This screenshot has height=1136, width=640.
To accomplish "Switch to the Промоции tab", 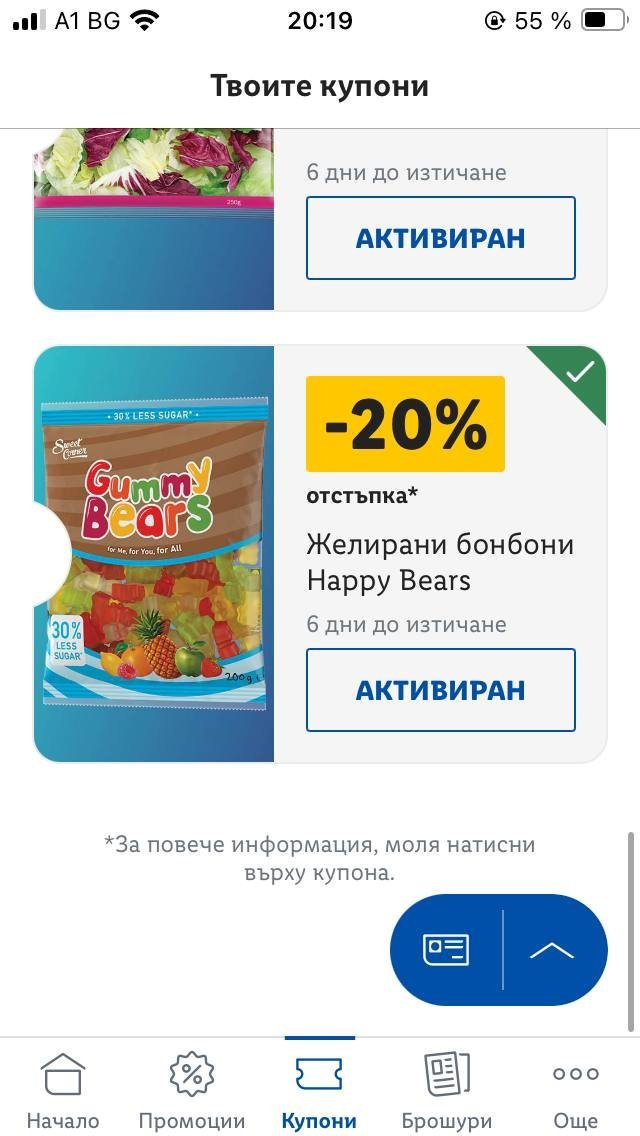I will tap(191, 1090).
